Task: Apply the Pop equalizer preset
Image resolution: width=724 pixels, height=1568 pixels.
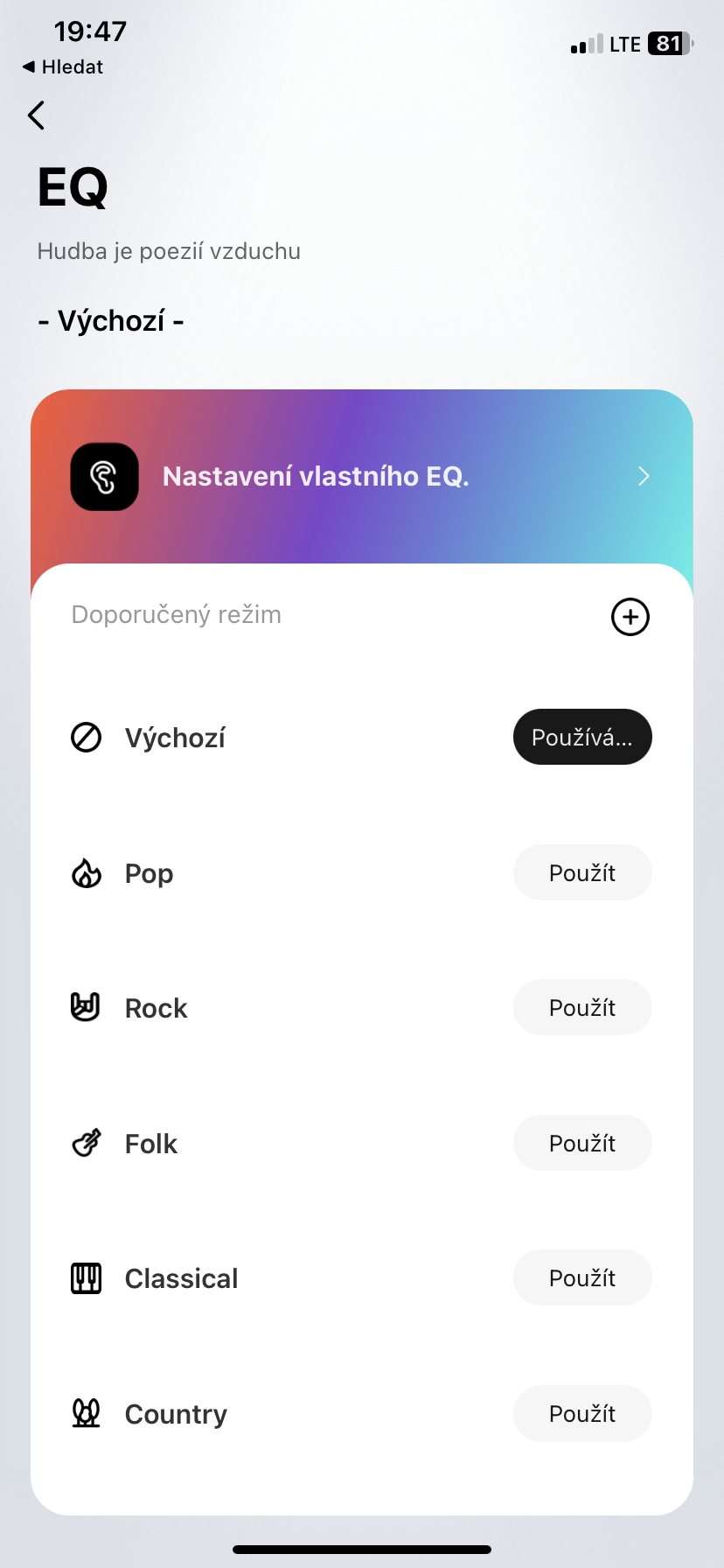Action: pos(582,872)
